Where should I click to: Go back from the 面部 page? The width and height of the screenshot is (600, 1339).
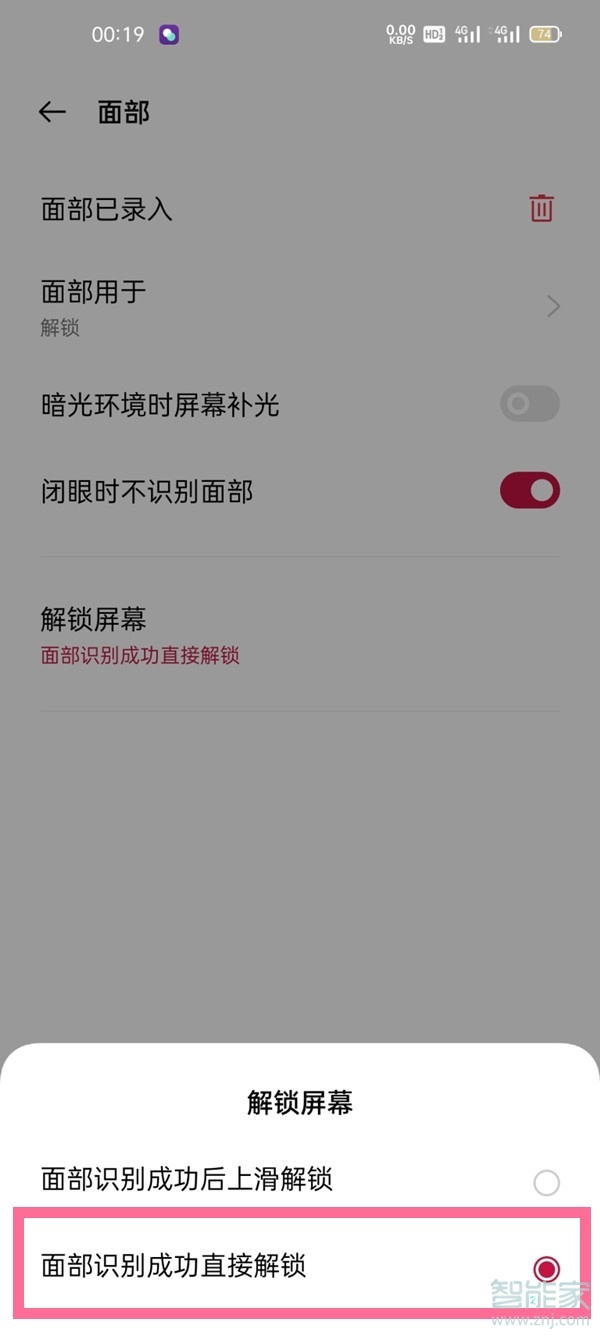click(x=52, y=112)
